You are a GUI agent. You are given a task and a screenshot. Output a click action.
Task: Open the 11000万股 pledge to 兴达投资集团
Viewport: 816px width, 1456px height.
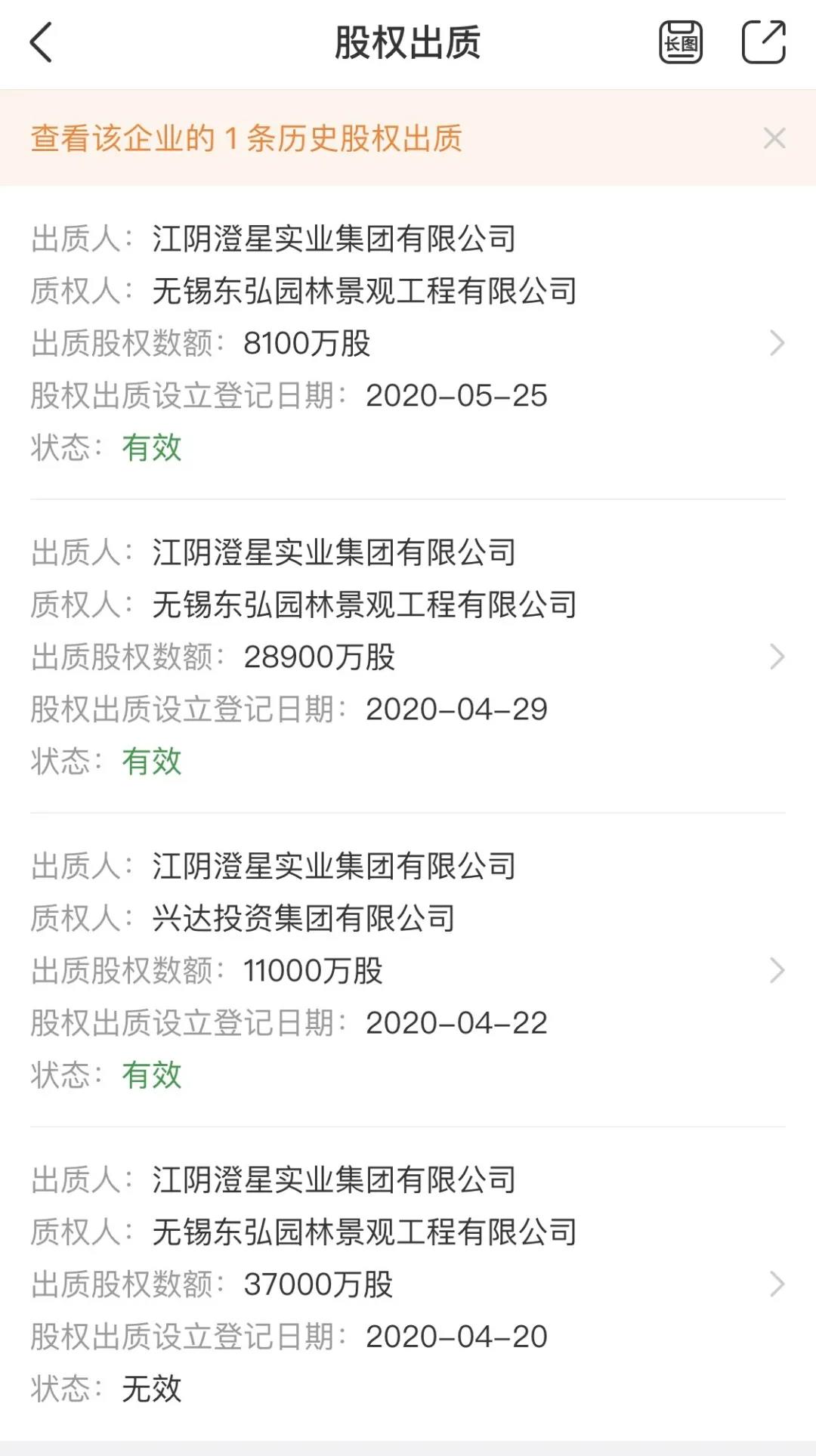click(x=408, y=970)
